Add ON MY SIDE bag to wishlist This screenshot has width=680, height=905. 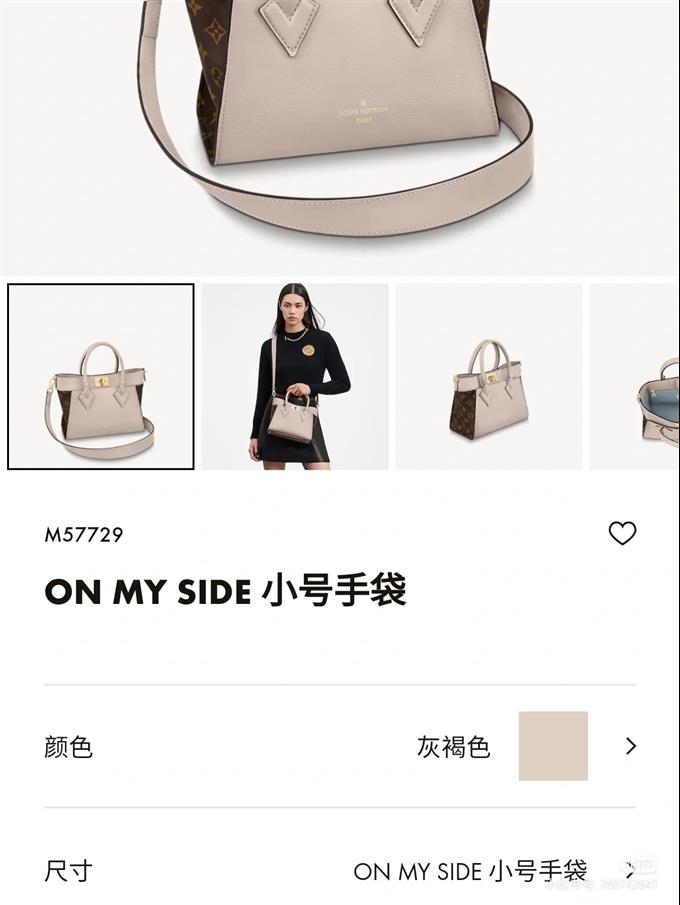(622, 534)
